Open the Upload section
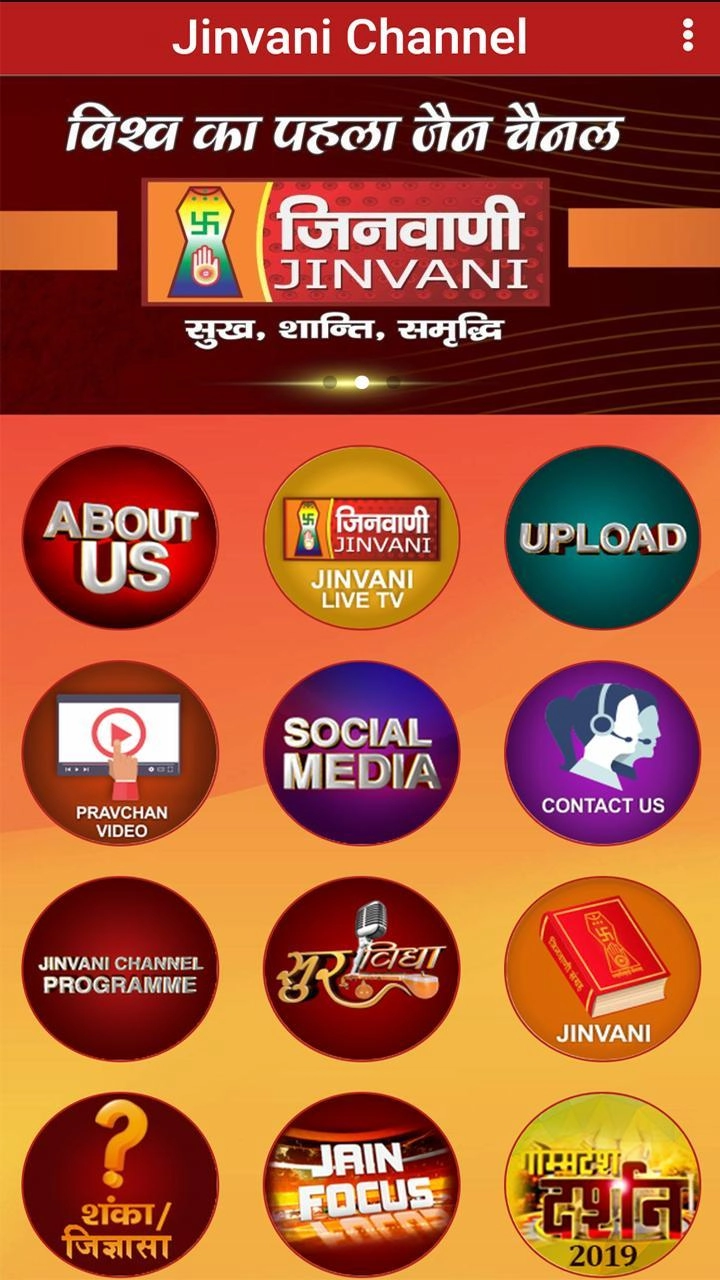Image resolution: width=720 pixels, height=1280 pixels. tap(602, 538)
